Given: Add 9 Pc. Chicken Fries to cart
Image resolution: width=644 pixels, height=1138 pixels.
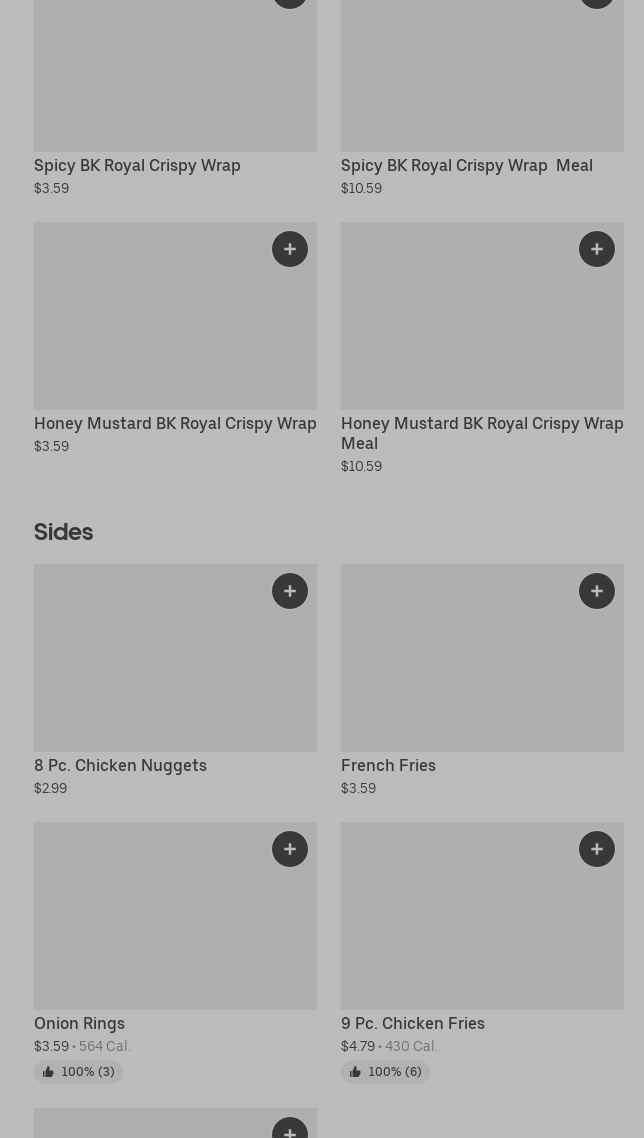Looking at the screenshot, I should (597, 848).
